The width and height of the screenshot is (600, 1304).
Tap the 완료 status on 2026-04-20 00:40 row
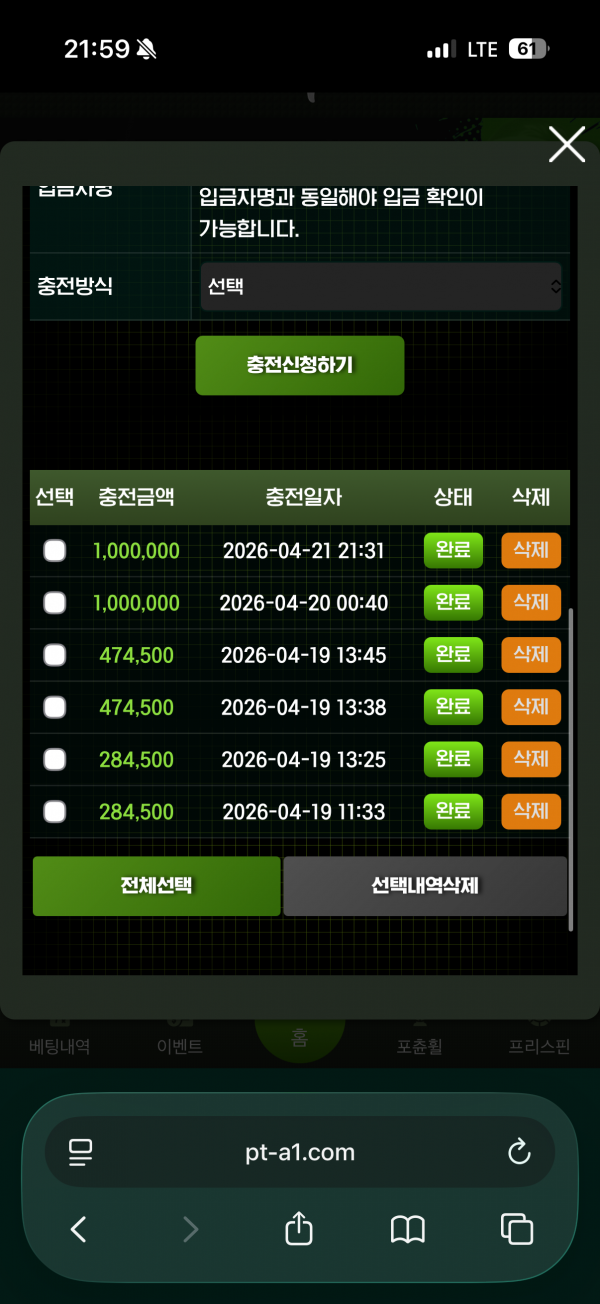tap(453, 602)
